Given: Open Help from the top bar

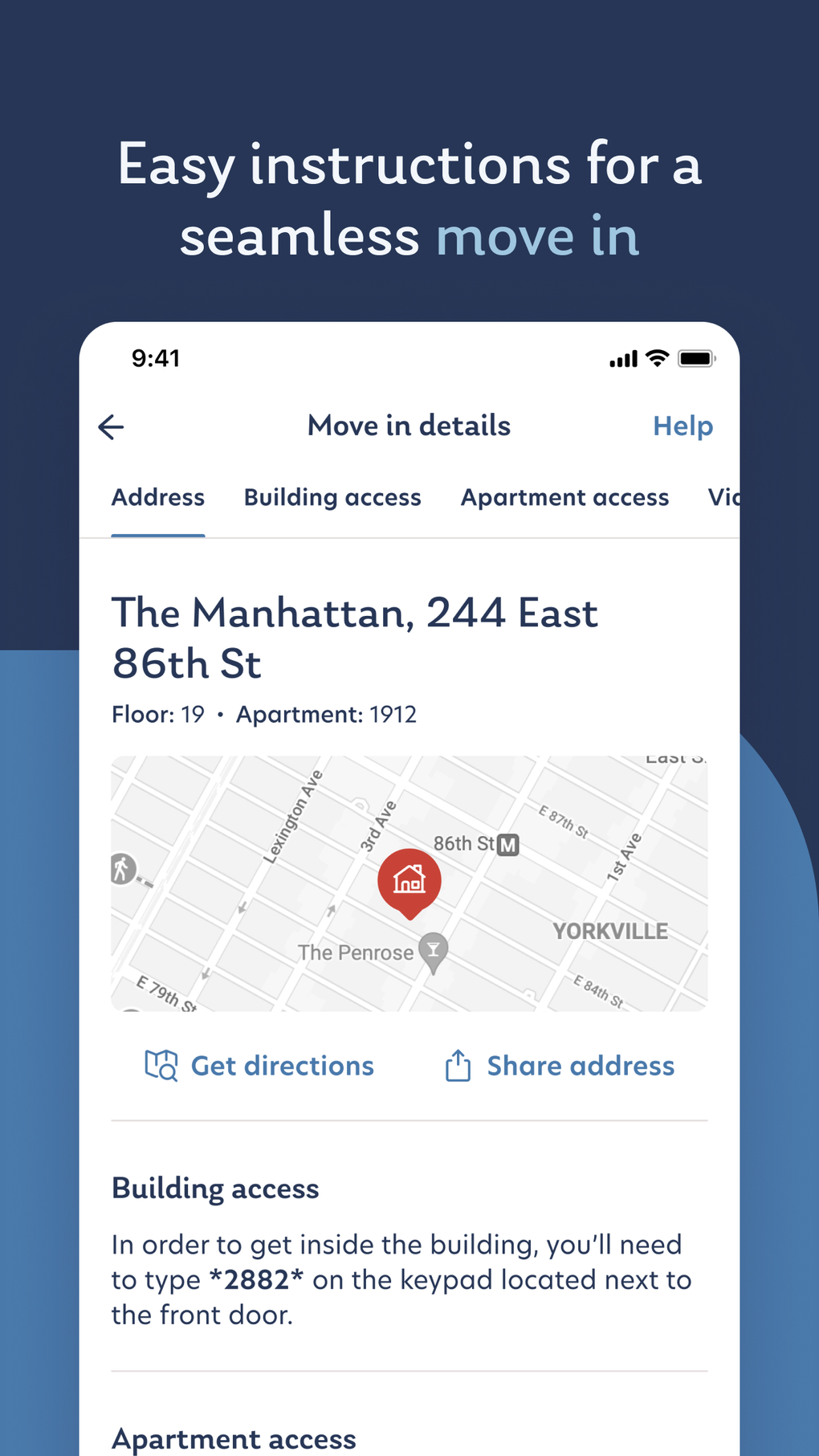Looking at the screenshot, I should [682, 426].
